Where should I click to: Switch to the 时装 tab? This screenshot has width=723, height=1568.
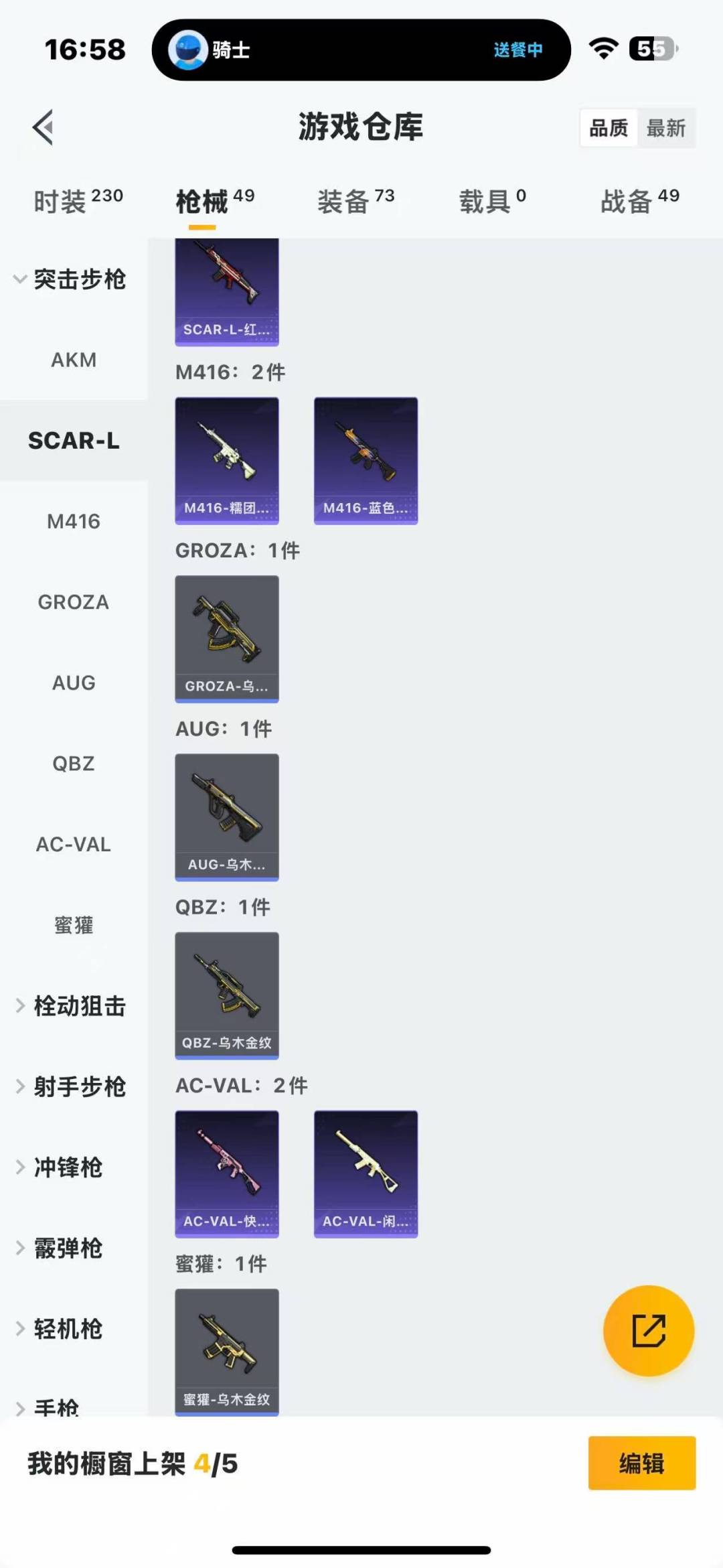point(78,201)
